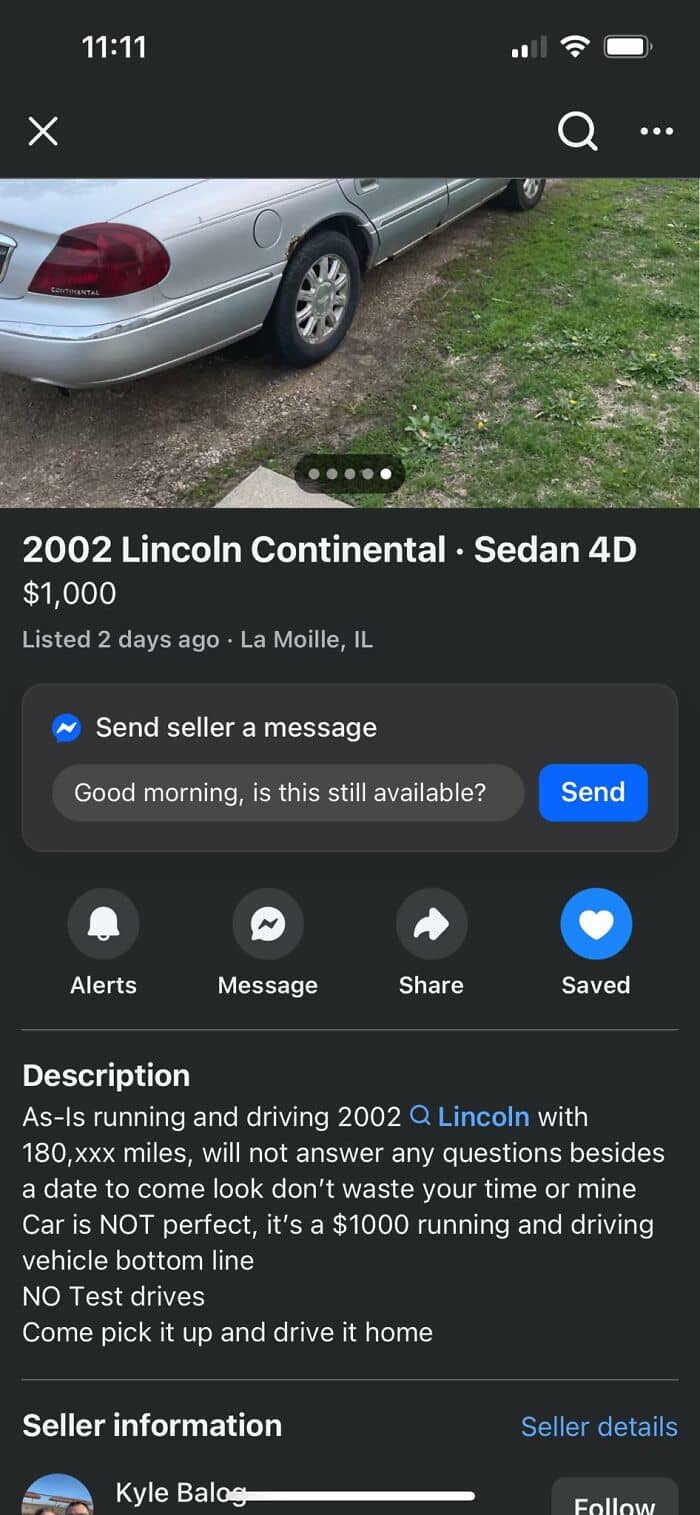The width and height of the screenshot is (700, 1515).
Task: Share this Lincoln Continental listing
Action: [431, 925]
